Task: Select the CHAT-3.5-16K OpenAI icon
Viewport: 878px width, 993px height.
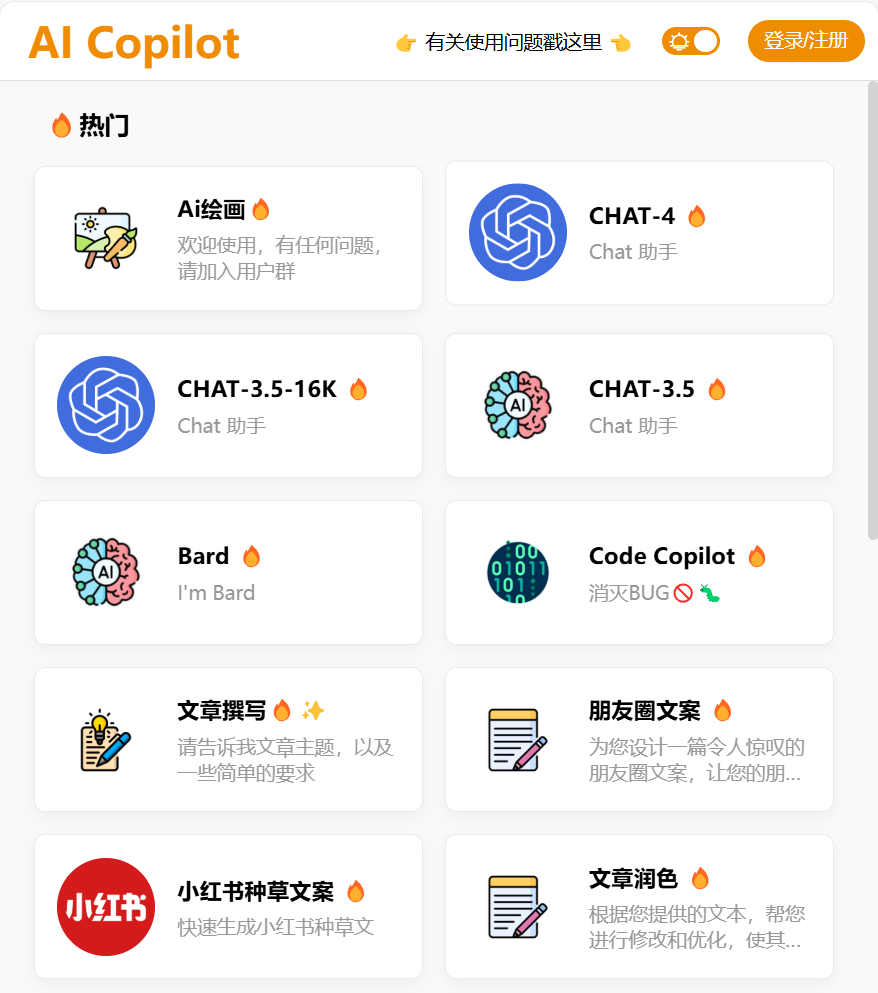Action: pyautogui.click(x=106, y=405)
